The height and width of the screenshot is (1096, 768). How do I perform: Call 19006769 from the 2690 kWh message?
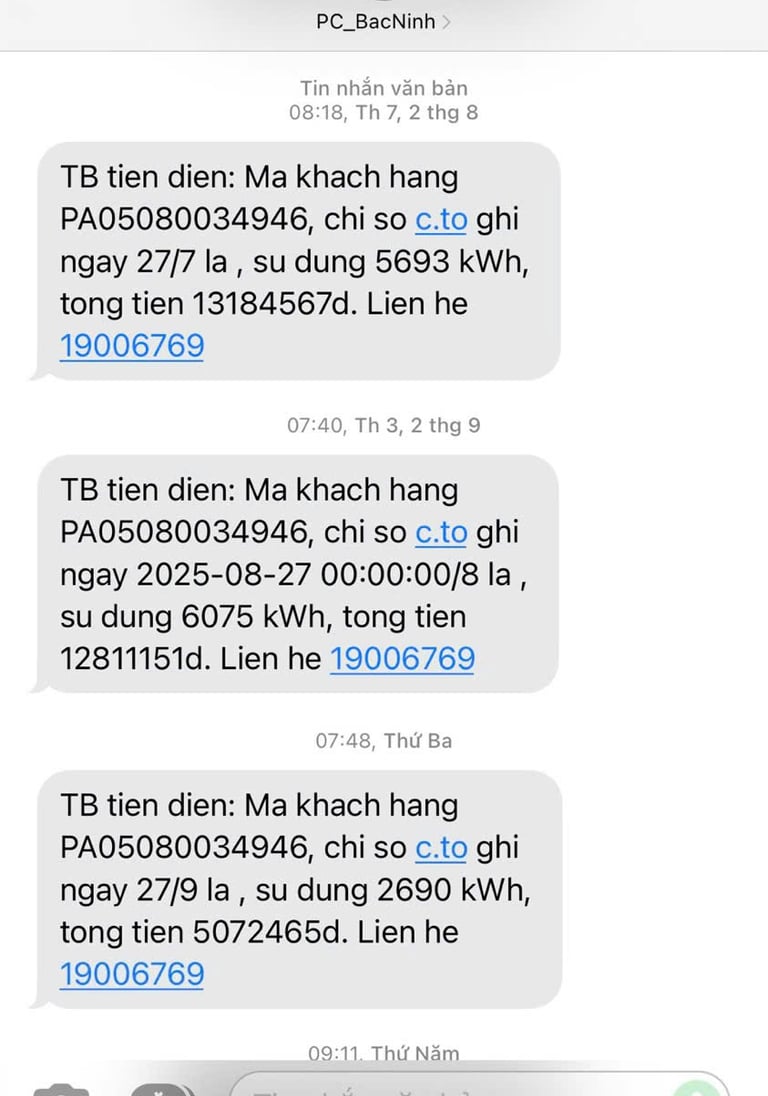coord(132,974)
